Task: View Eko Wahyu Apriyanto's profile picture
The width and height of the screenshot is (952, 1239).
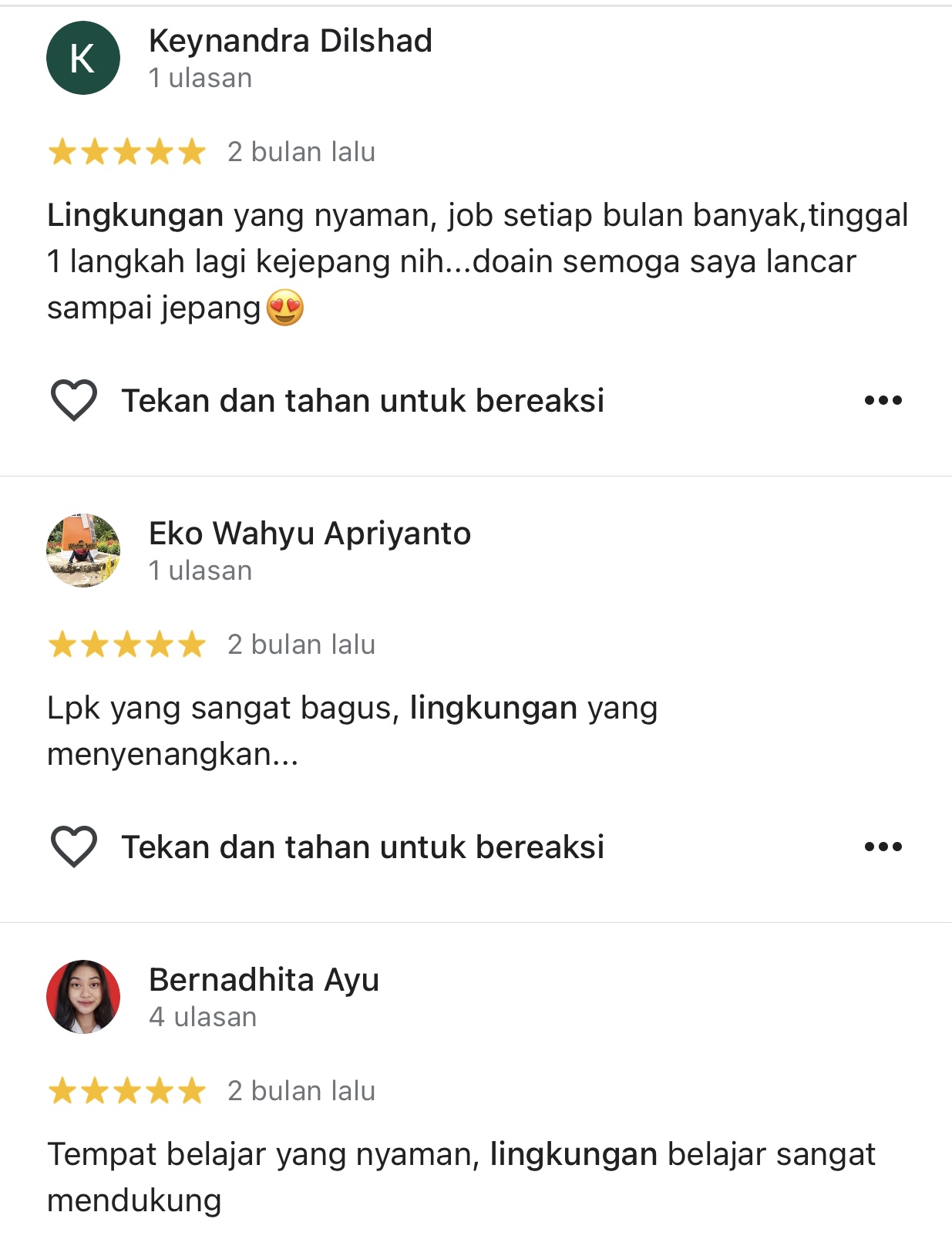Action: coord(83,550)
